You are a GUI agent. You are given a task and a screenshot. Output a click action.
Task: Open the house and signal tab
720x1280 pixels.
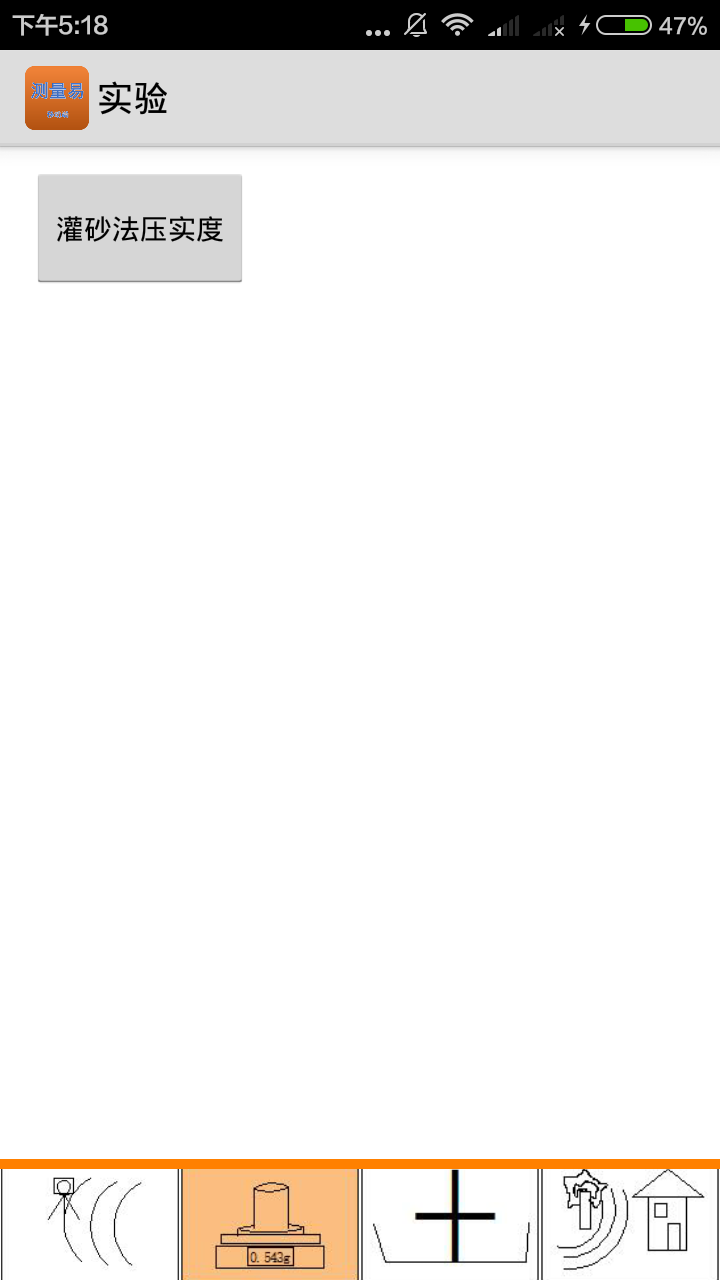630,1224
